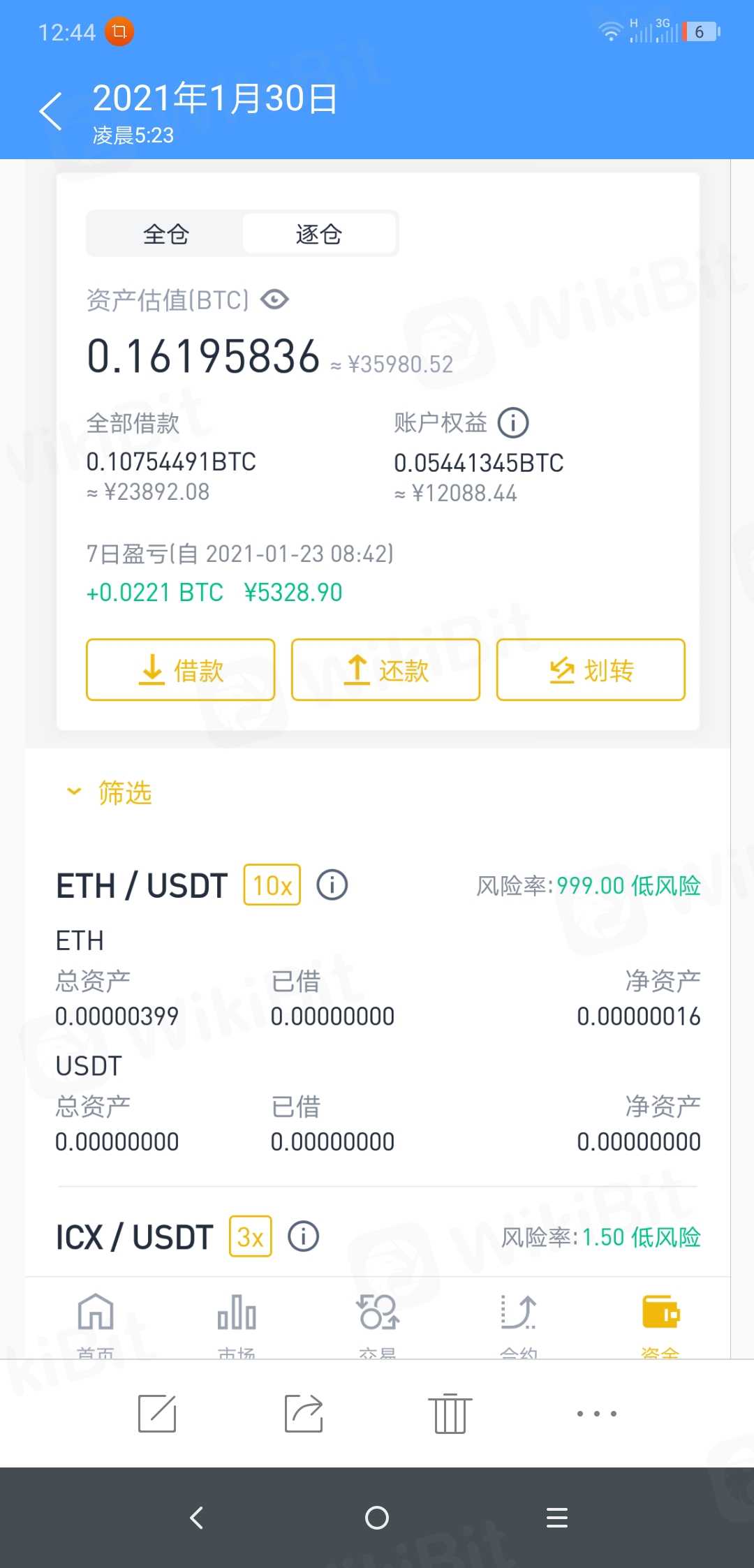Tap the system back button
The height and width of the screenshot is (1568, 754).
coord(197,1518)
